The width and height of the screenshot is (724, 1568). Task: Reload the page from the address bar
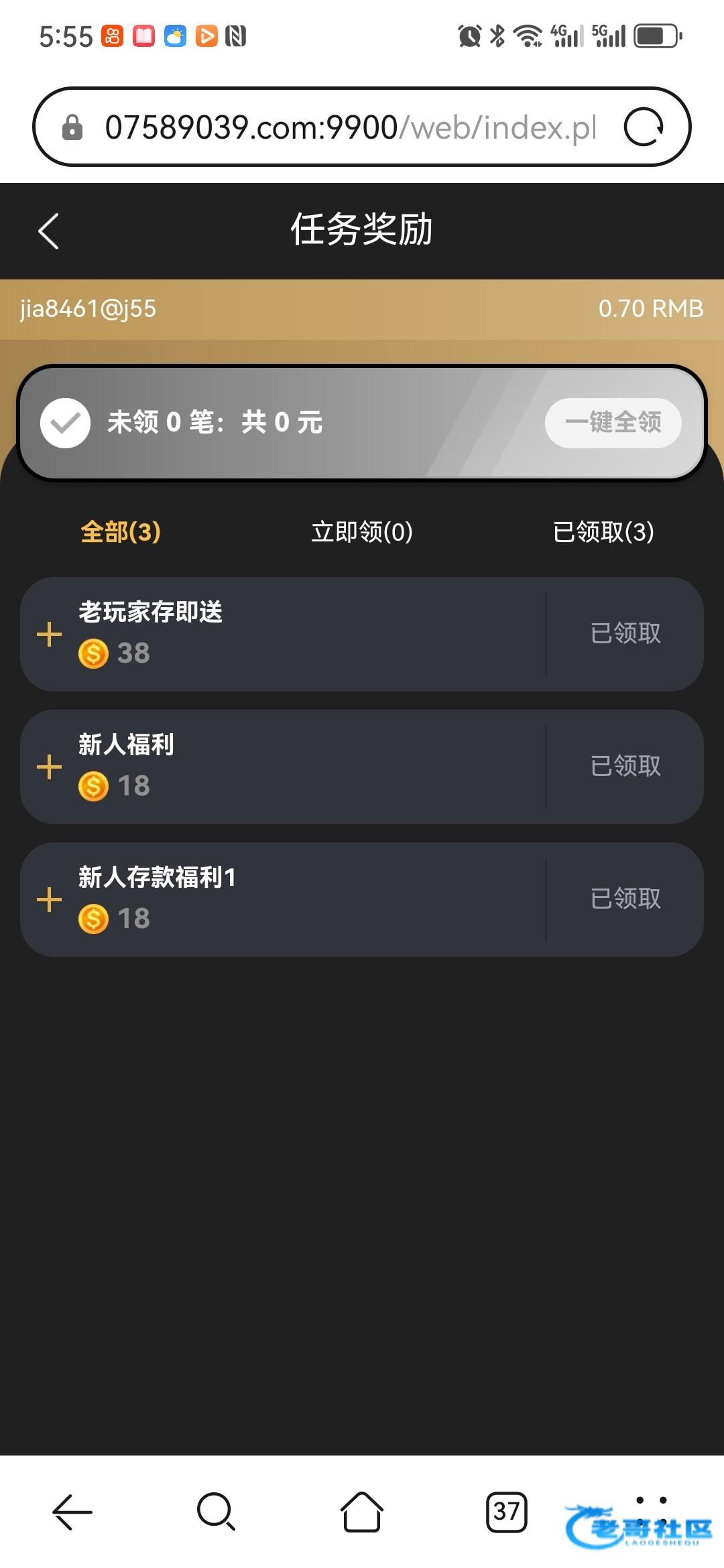click(644, 127)
